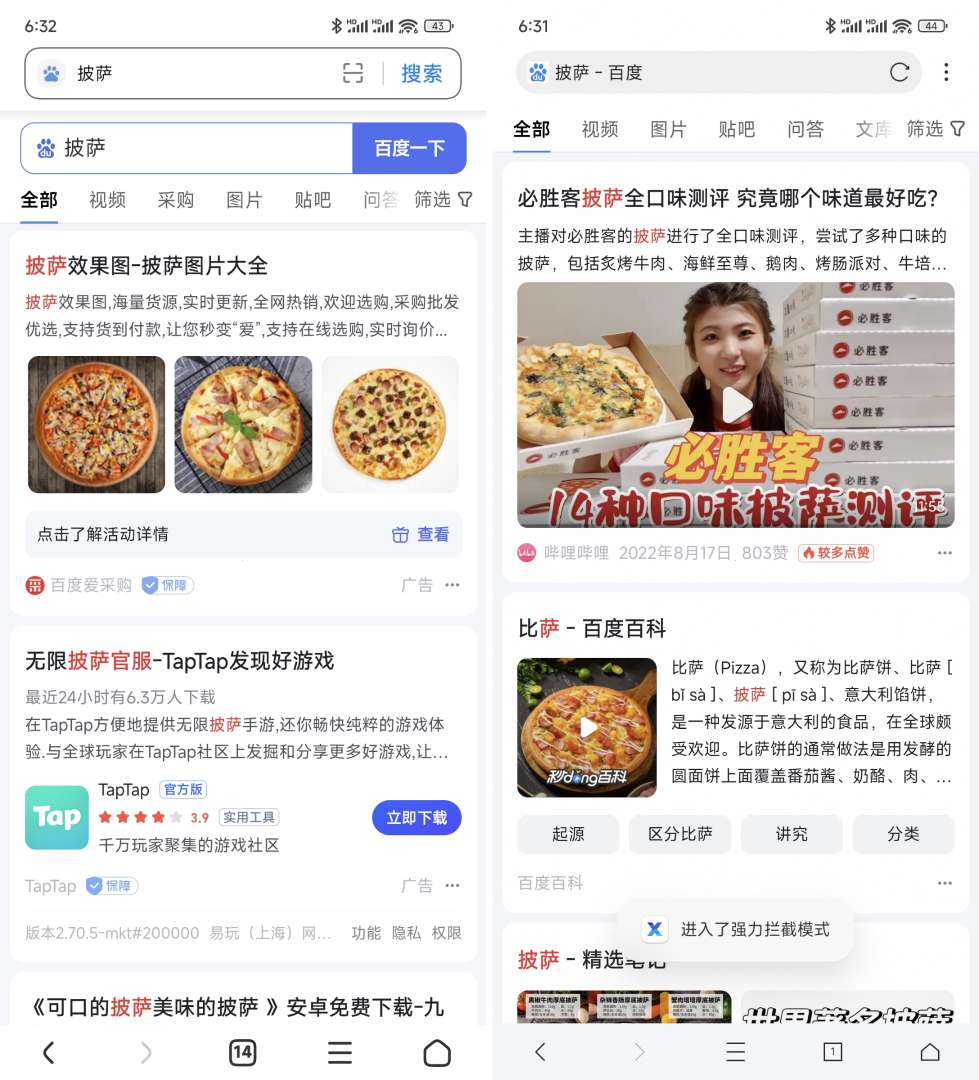Play the 比萨 百度百科 video thumbnail
Image resolution: width=979 pixels, height=1080 pixels.
click(587, 727)
